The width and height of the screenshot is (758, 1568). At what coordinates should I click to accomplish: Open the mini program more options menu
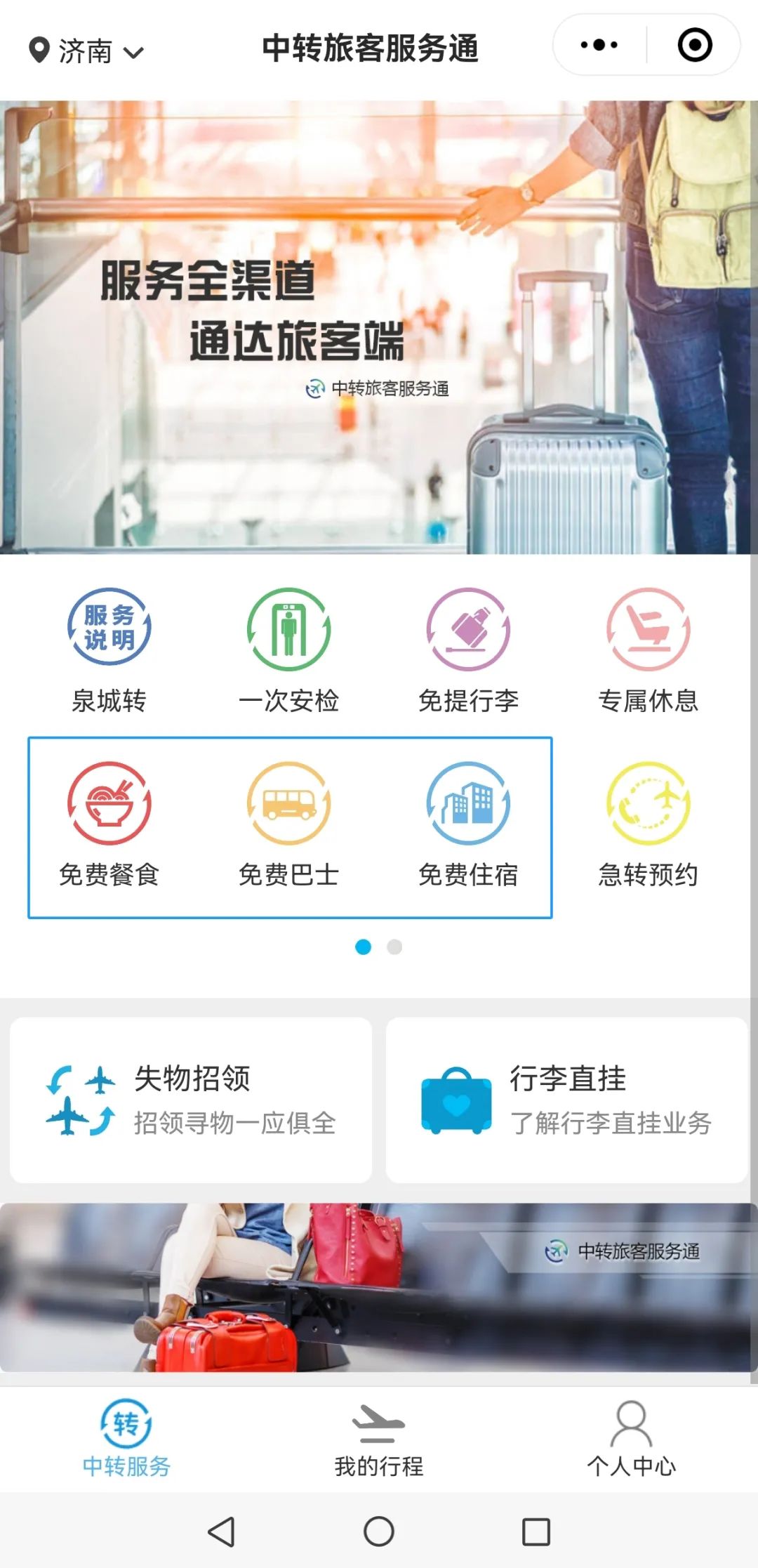point(599,46)
